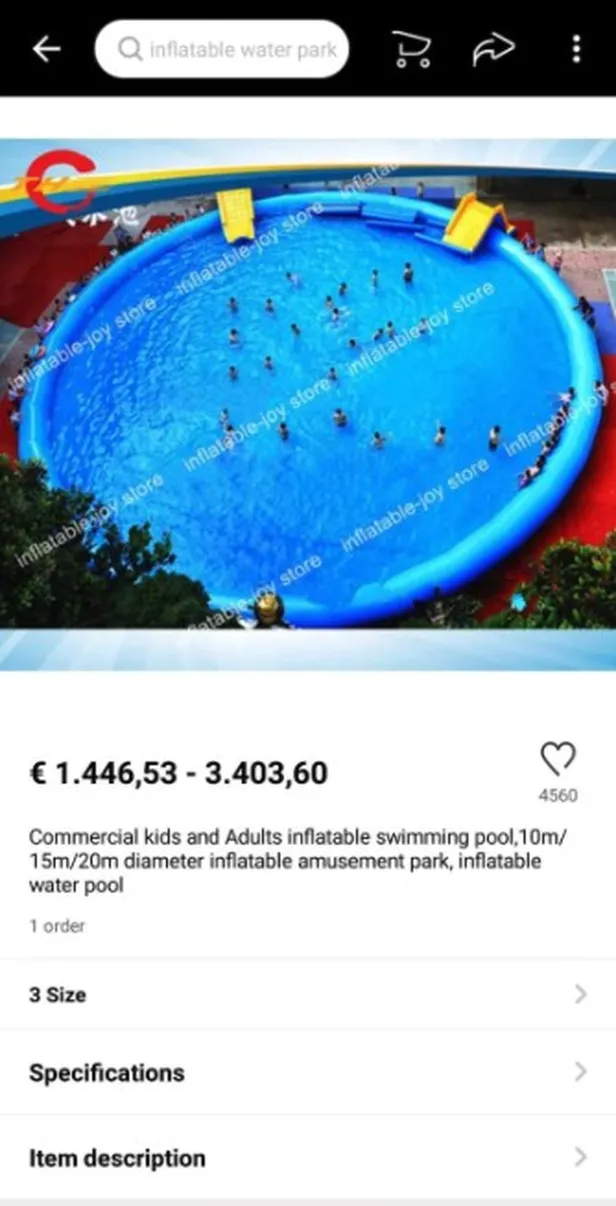Add the pool to wishlist with heart
The image size is (616, 1206).
click(557, 761)
